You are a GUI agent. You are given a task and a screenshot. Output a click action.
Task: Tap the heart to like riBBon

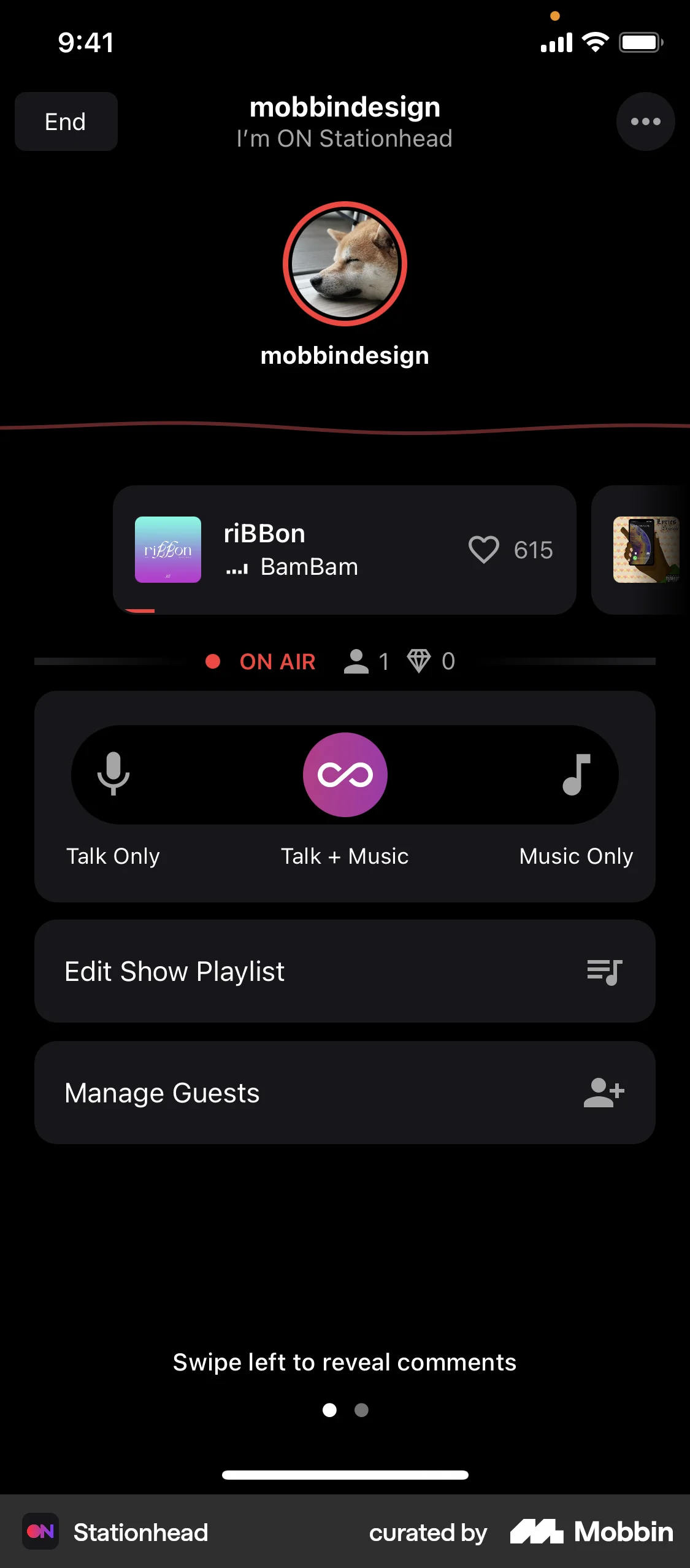484,550
